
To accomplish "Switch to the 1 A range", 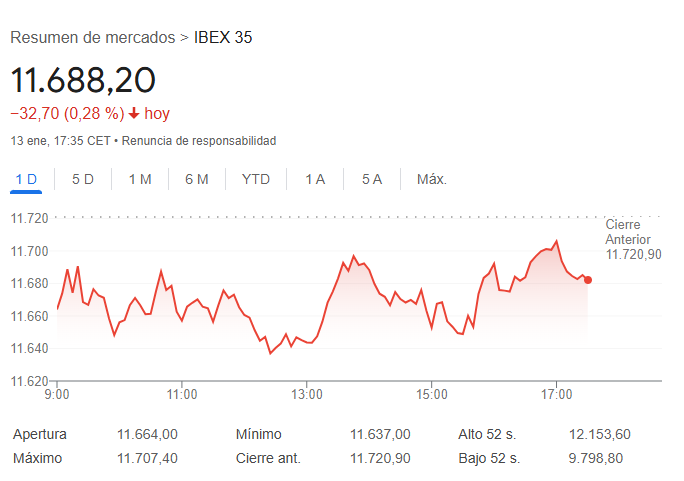I will tap(315, 179).
